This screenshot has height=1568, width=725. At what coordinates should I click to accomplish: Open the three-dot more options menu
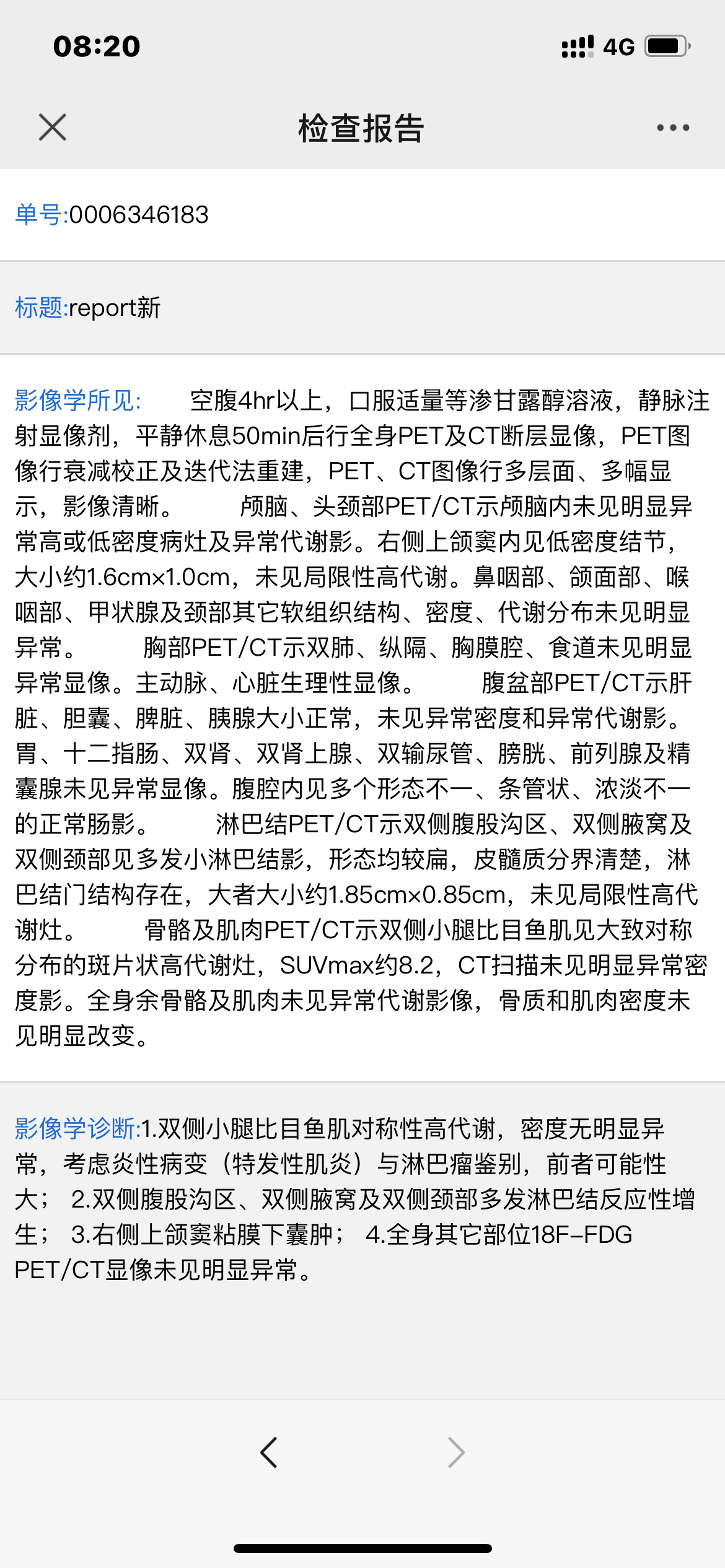pos(673,128)
